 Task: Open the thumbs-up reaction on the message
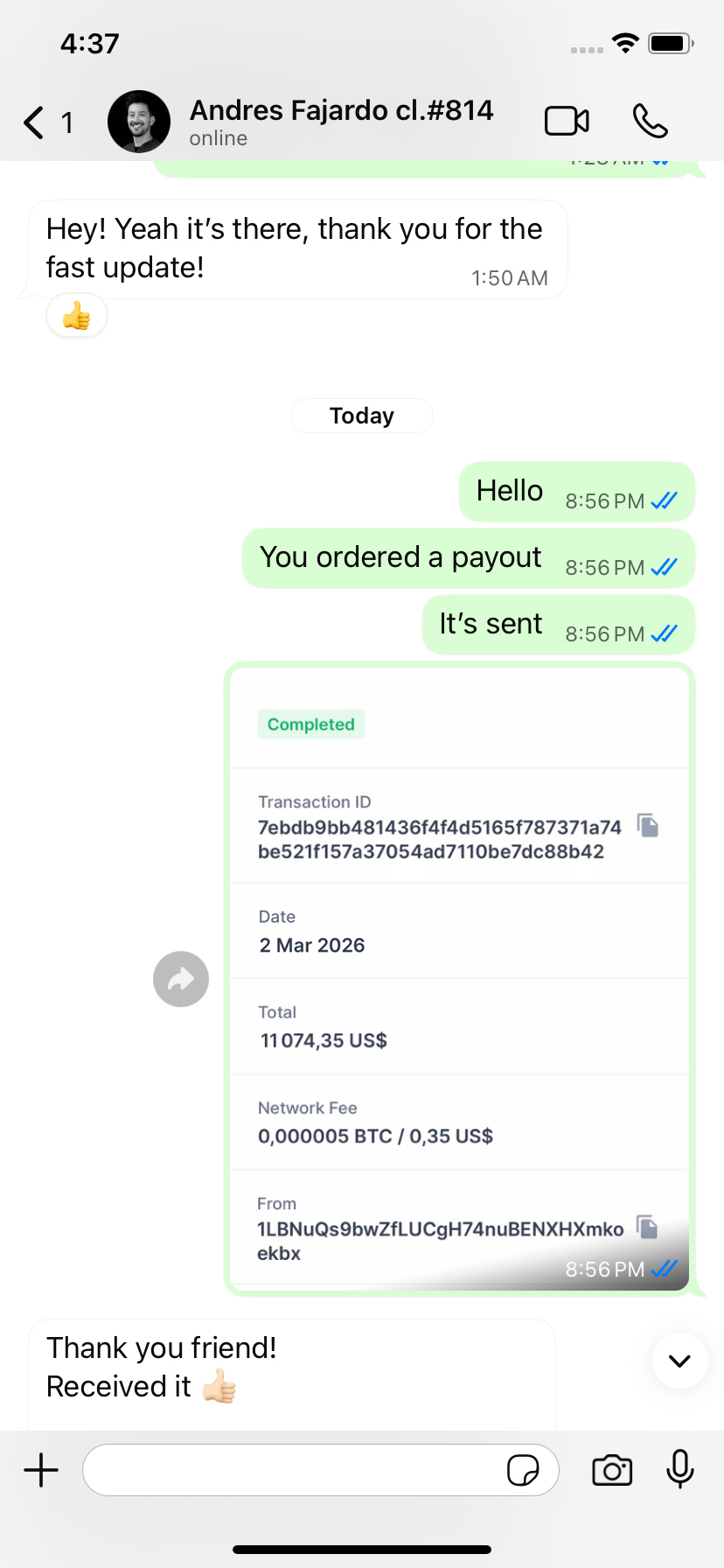tap(77, 316)
